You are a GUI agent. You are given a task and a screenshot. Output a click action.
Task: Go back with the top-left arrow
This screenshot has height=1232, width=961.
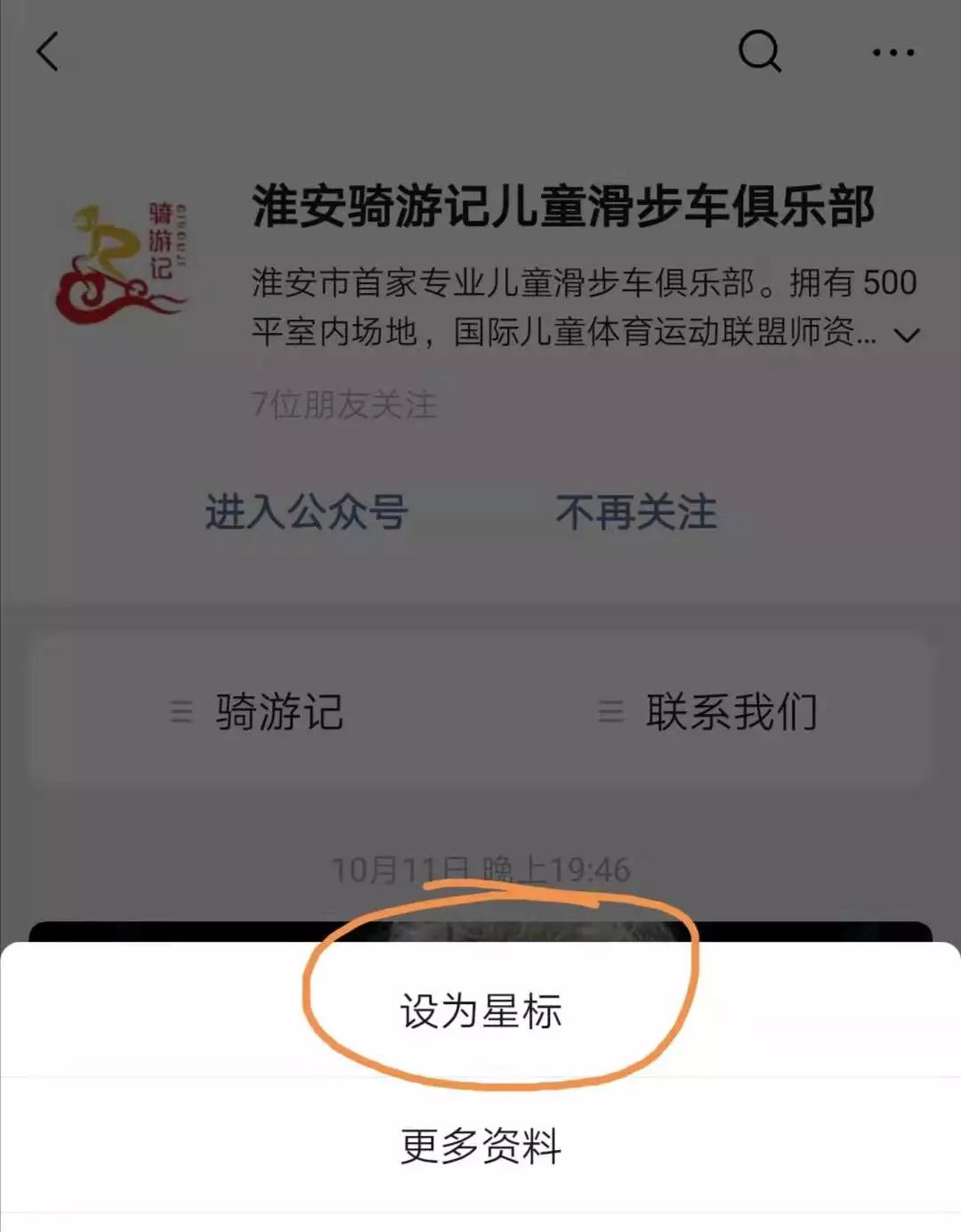[48, 52]
